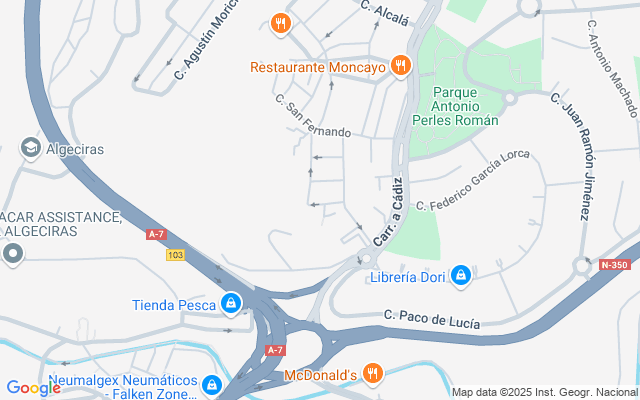Tap the ACAR Assistance location pin
This screenshot has width=640, height=400.
point(13,255)
